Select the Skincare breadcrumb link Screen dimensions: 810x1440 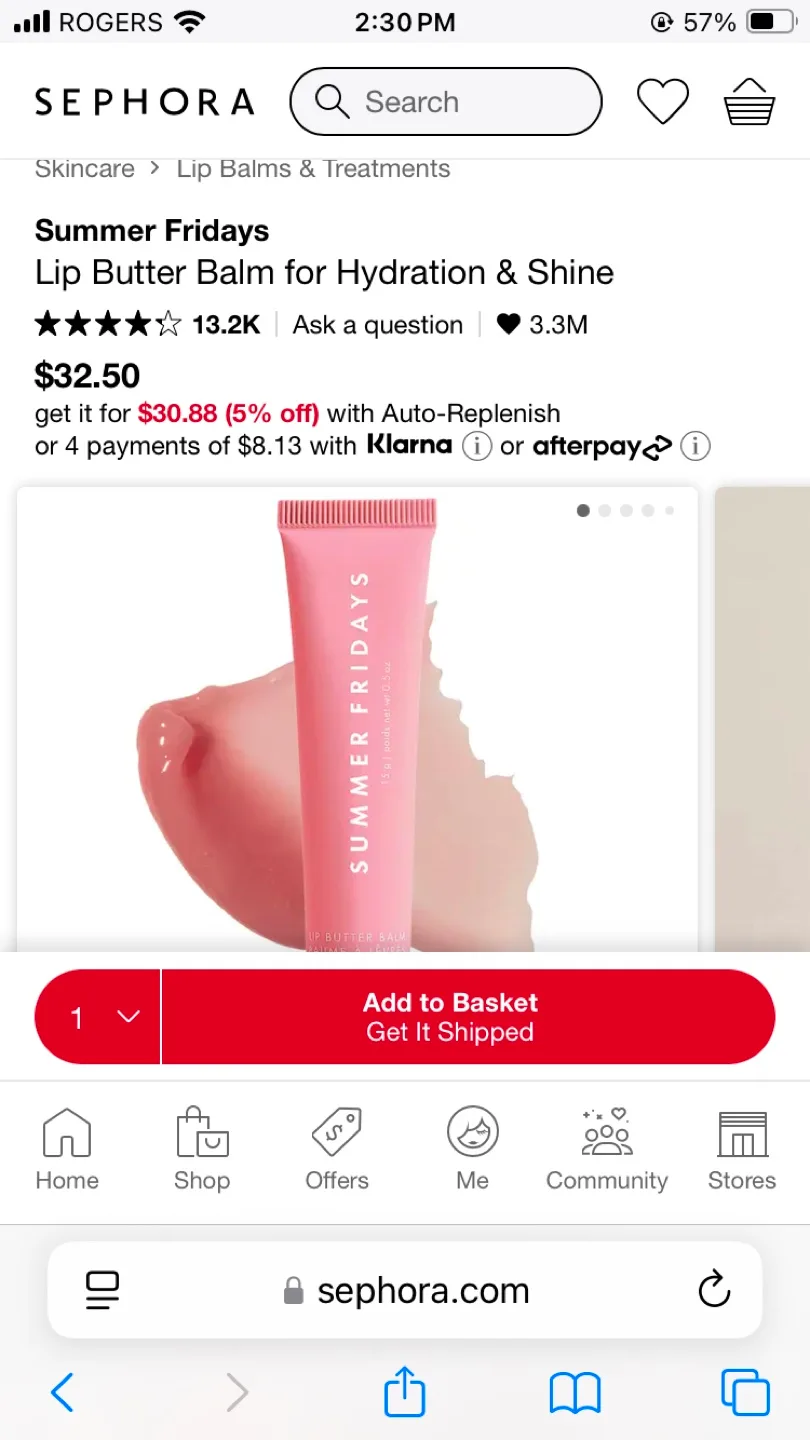tap(84, 168)
